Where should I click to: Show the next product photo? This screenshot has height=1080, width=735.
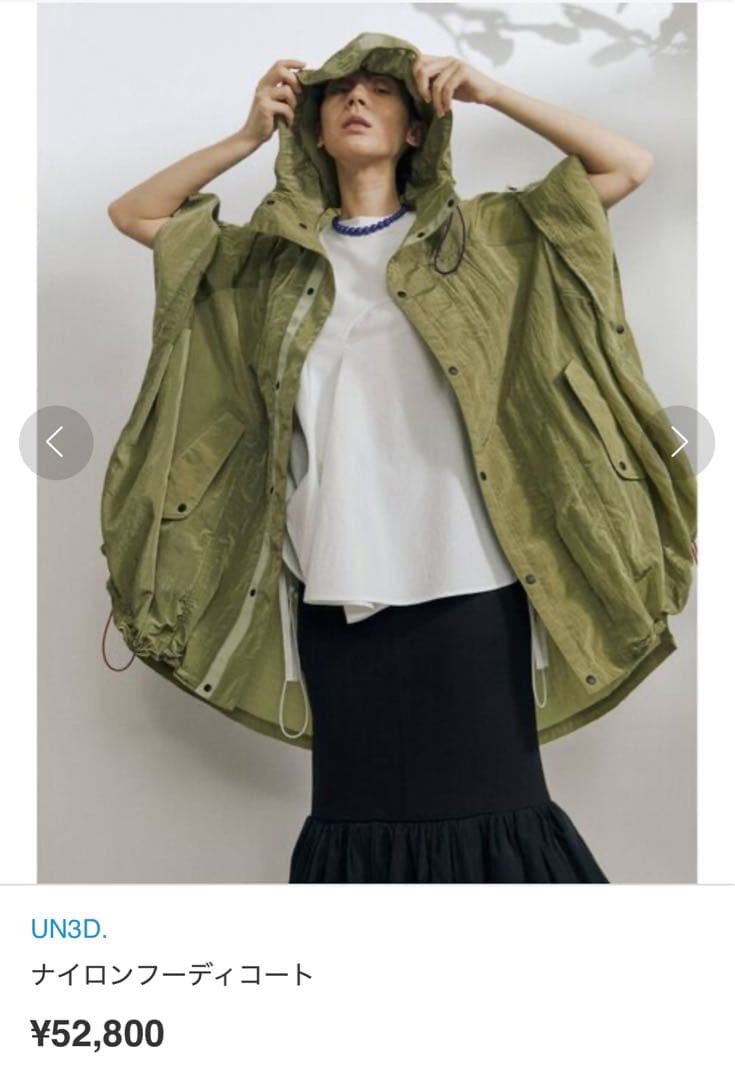pyautogui.click(x=679, y=442)
